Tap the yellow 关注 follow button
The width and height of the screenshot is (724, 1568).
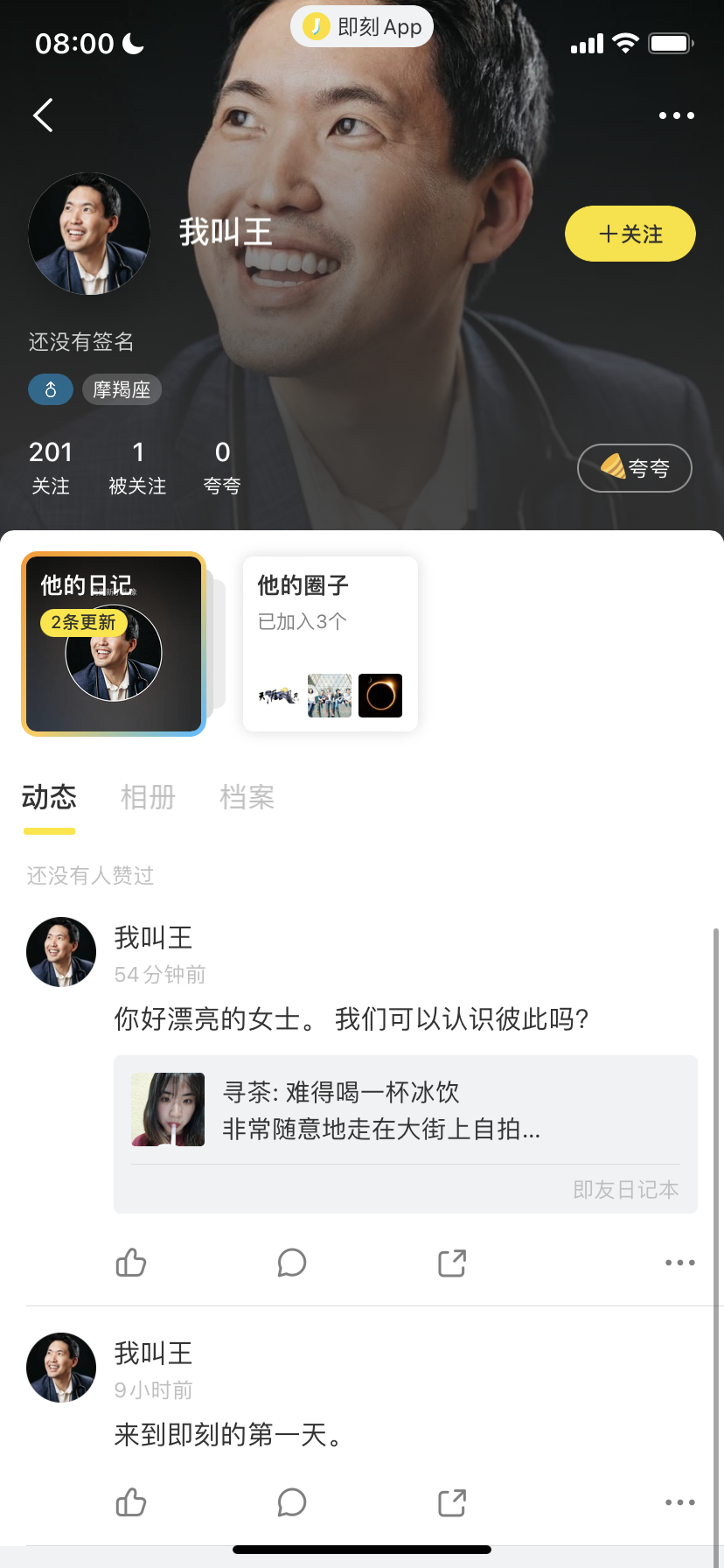(x=630, y=234)
